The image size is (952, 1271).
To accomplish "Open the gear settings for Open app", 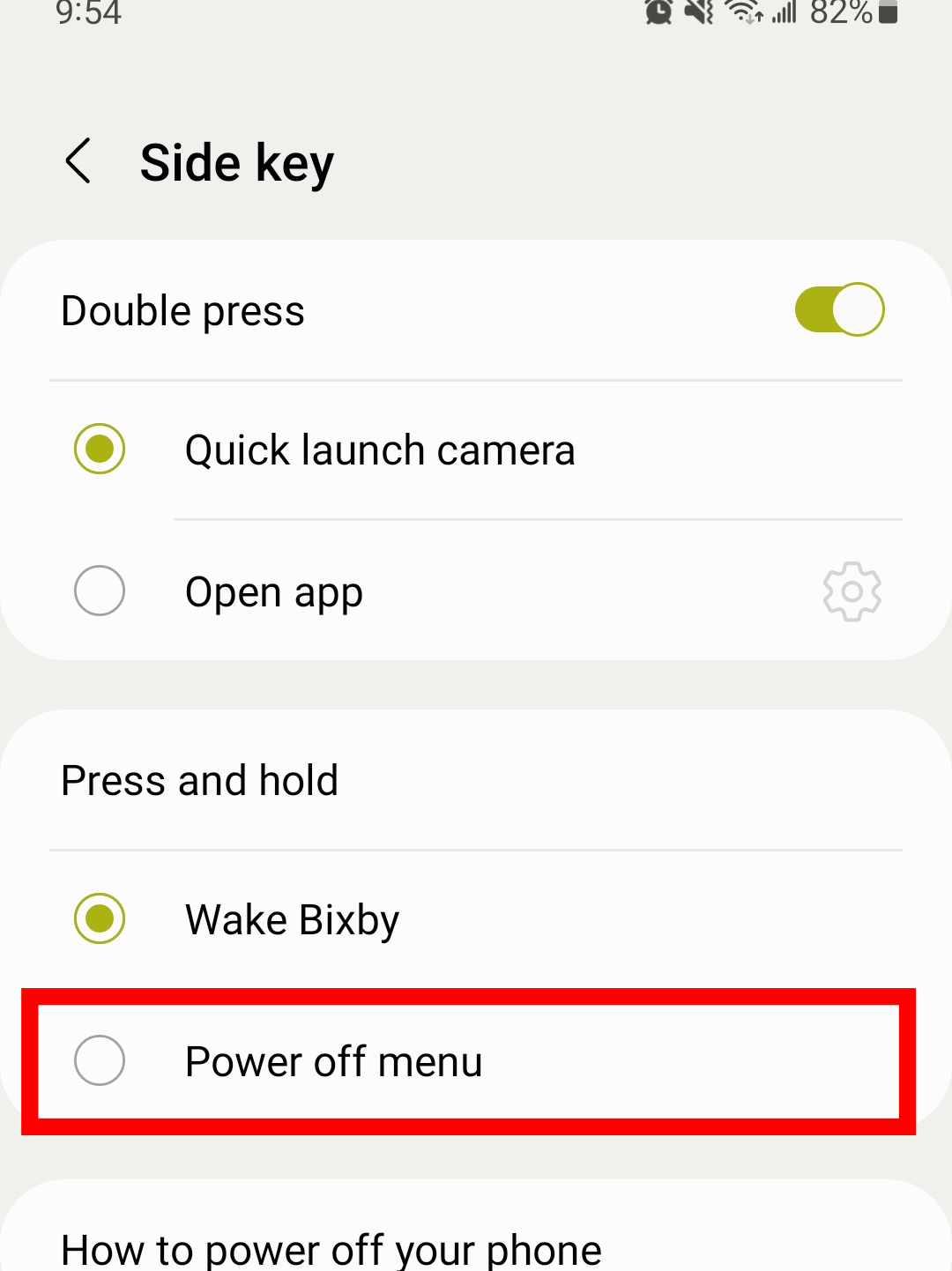I will click(852, 591).
